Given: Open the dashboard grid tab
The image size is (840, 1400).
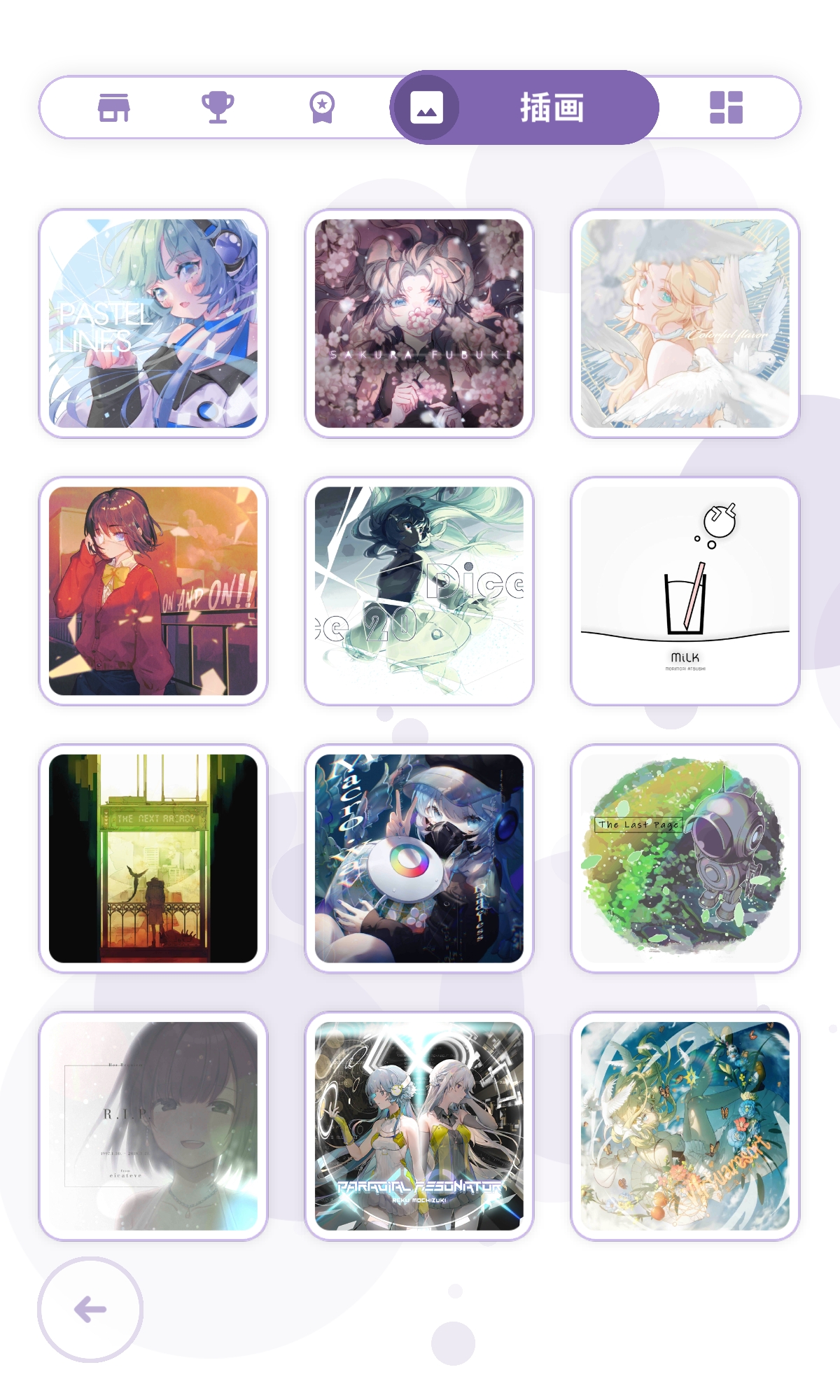Looking at the screenshot, I should click(726, 107).
